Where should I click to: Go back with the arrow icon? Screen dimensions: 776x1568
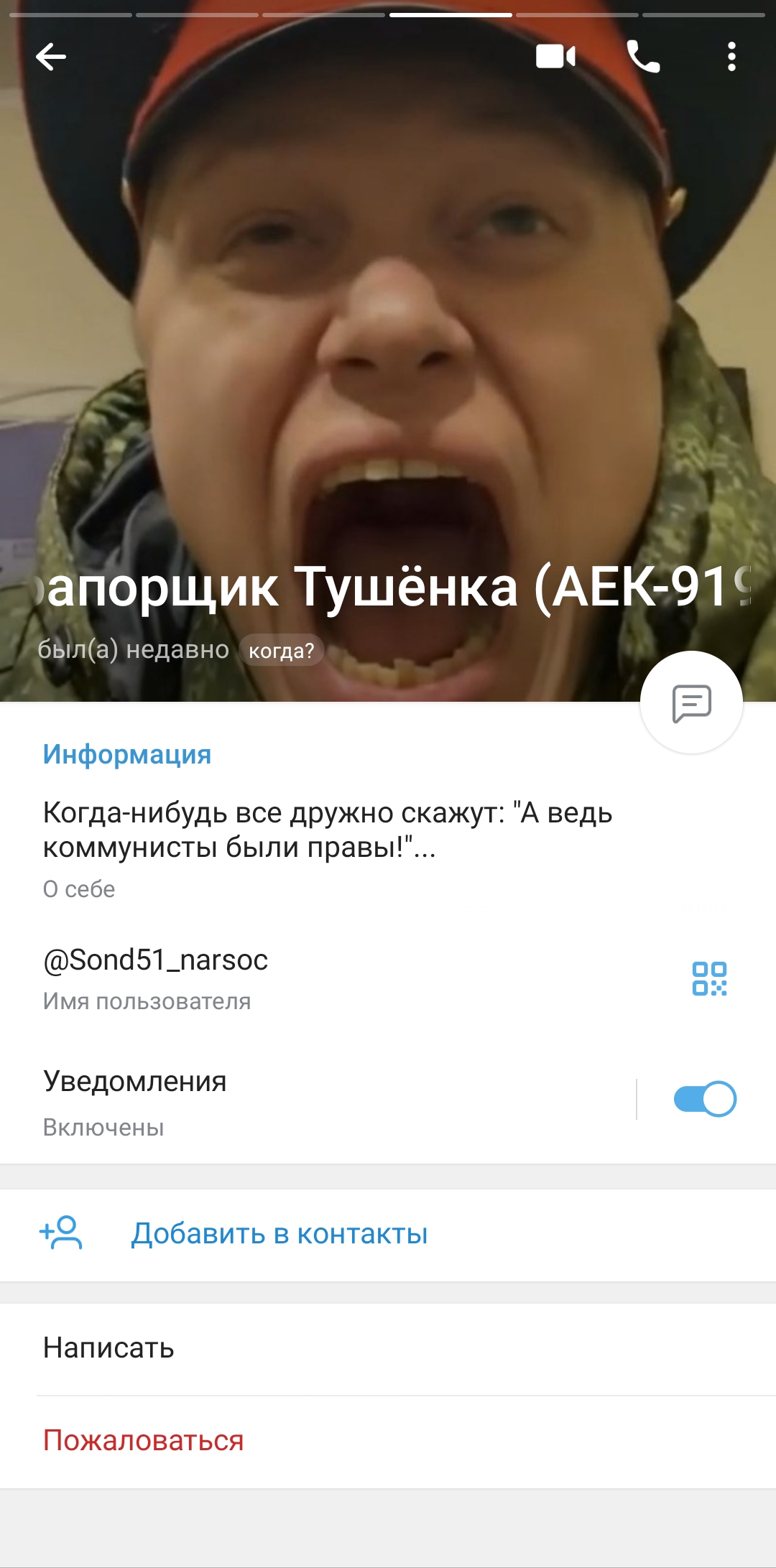click(51, 57)
